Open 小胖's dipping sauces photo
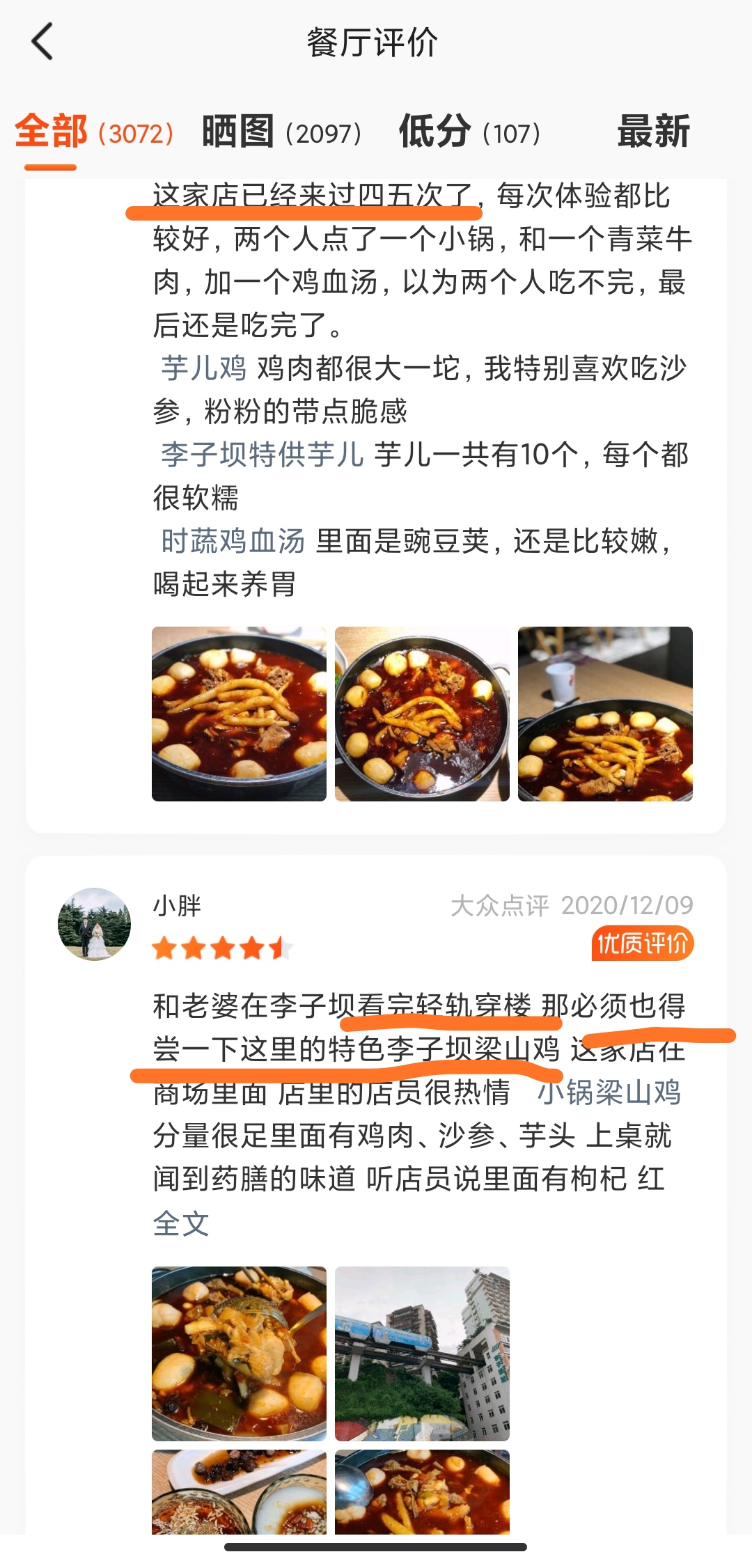Viewport: 752px width, 1568px height. tap(239, 1491)
